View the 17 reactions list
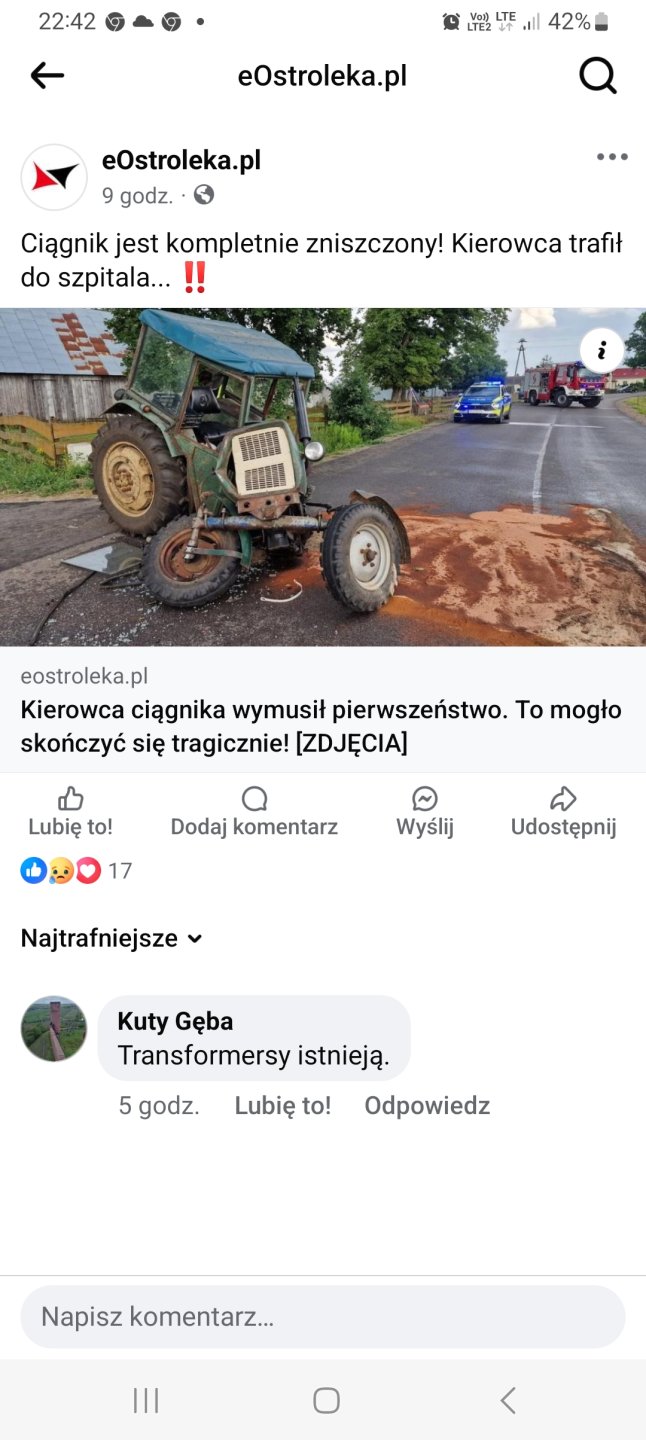Screen dimensions: 646x1440 click(x=77, y=871)
